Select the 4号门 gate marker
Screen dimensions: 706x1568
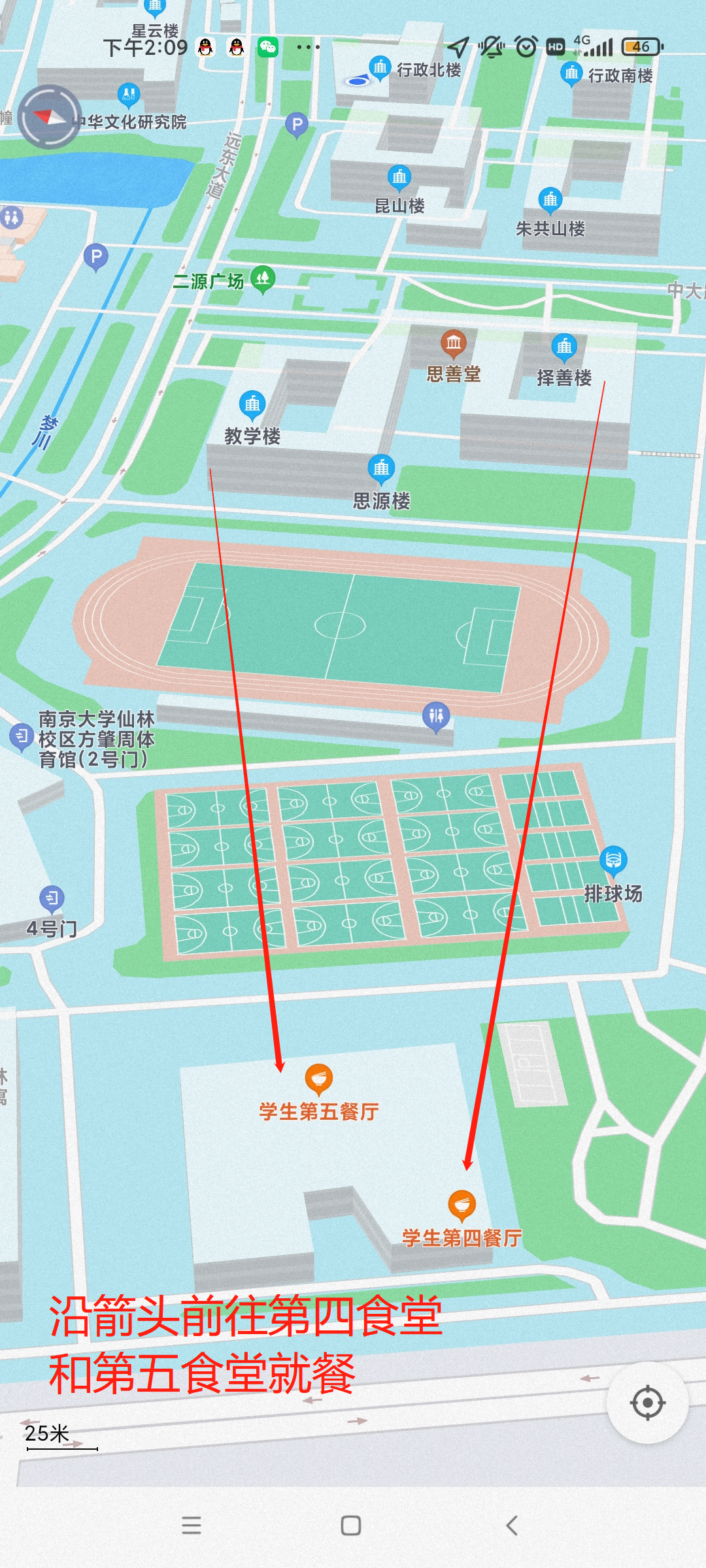[52, 899]
